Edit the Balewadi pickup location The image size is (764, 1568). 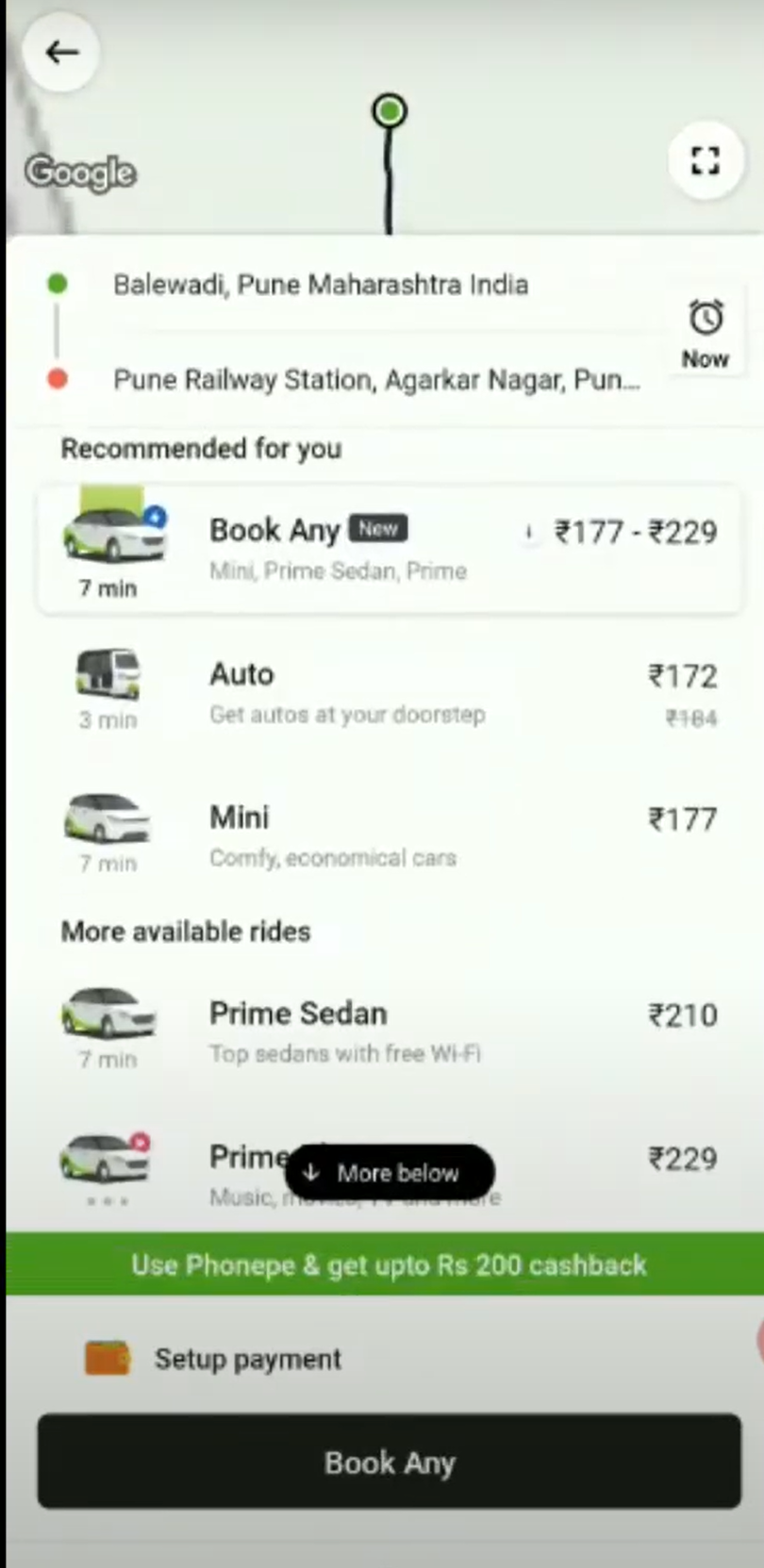coord(321,285)
